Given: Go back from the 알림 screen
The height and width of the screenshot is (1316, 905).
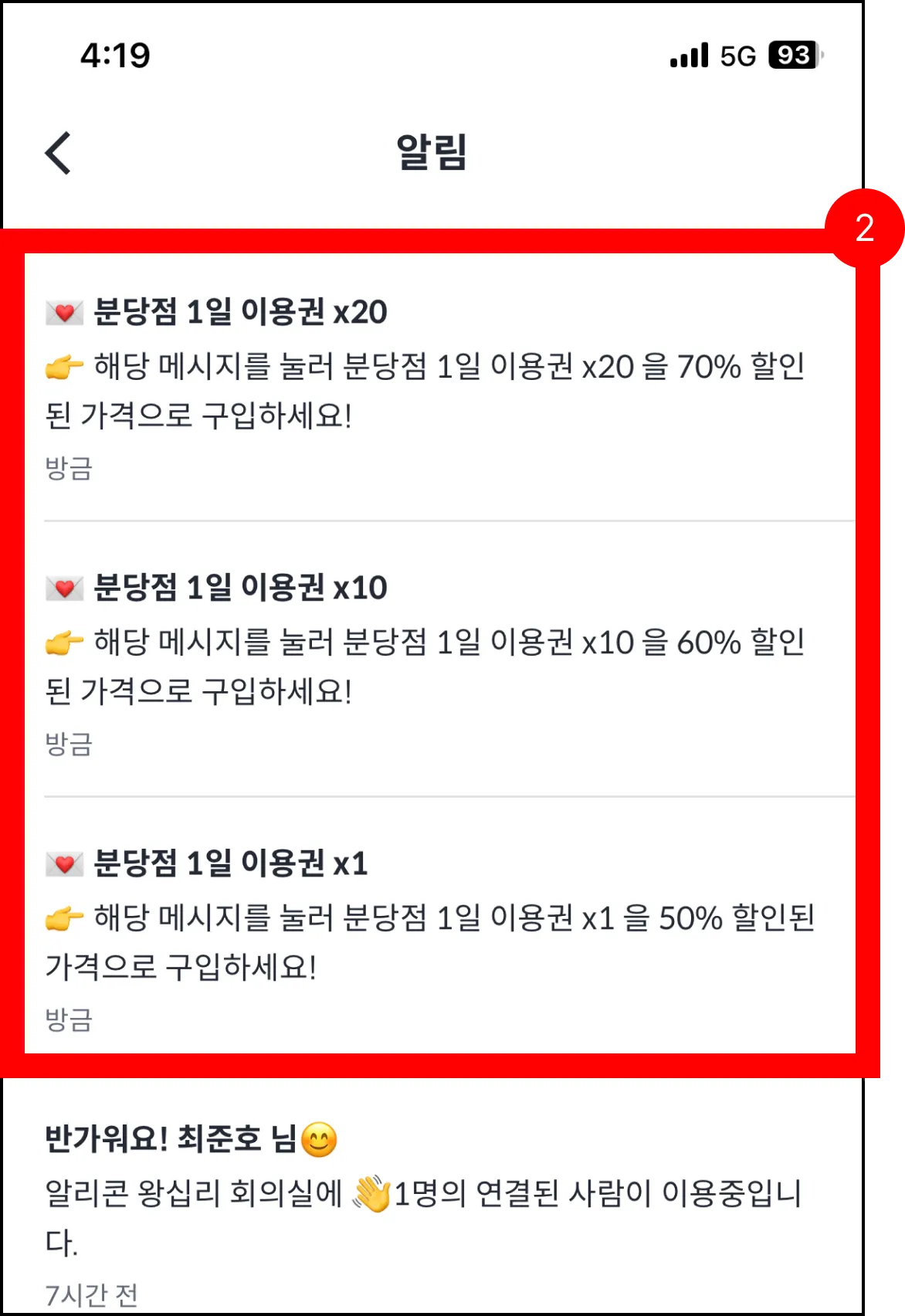Looking at the screenshot, I should click(x=59, y=153).
